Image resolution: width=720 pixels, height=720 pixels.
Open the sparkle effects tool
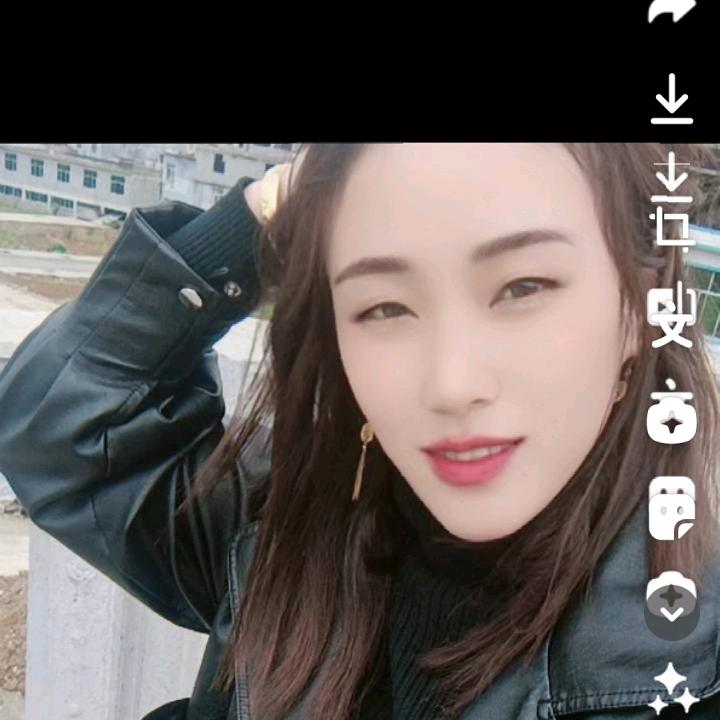673,689
